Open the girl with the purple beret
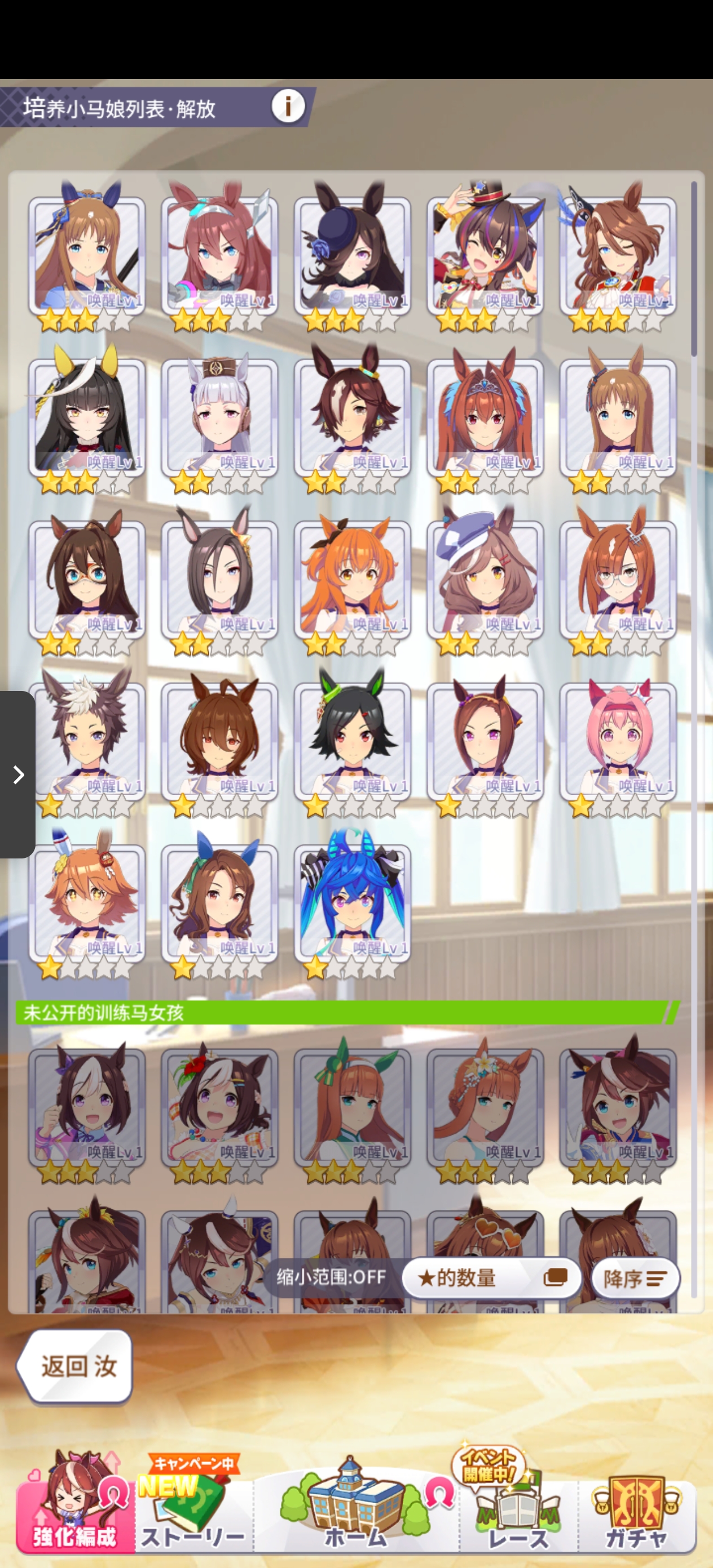This screenshot has width=713, height=1568. point(485,578)
